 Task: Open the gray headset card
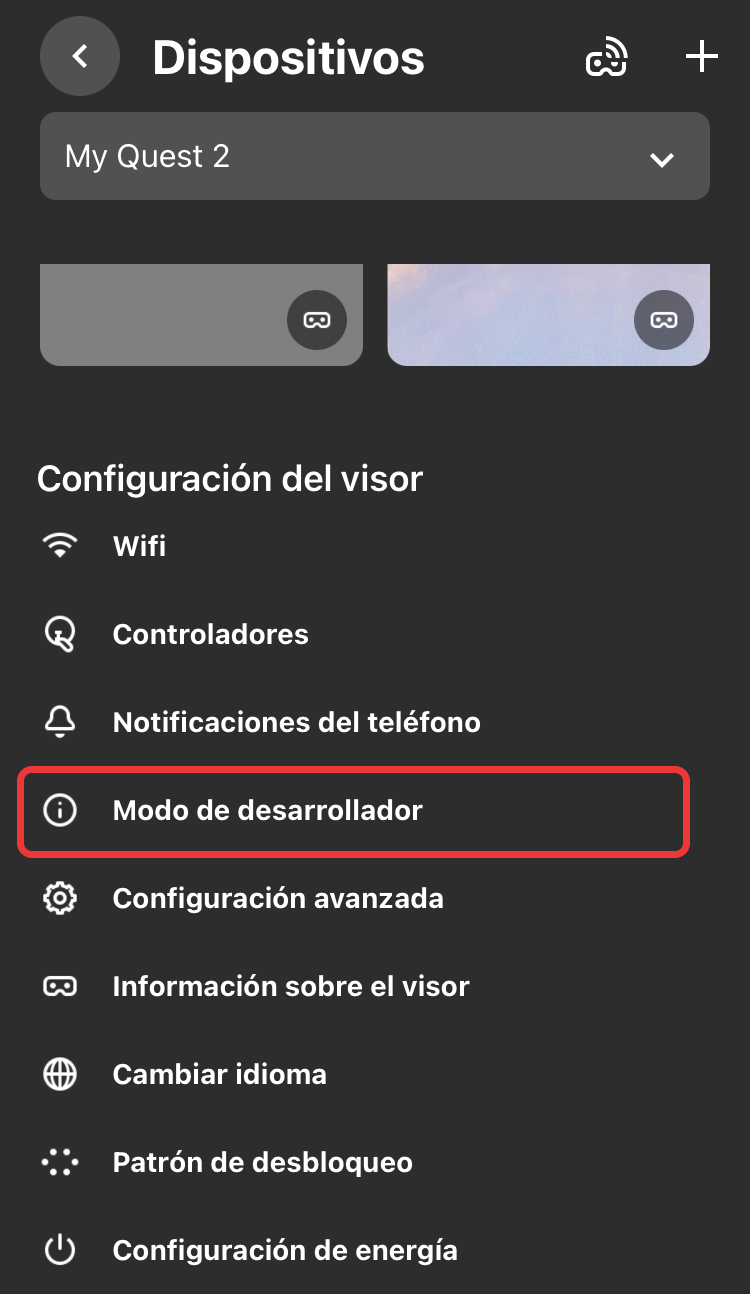(x=201, y=314)
